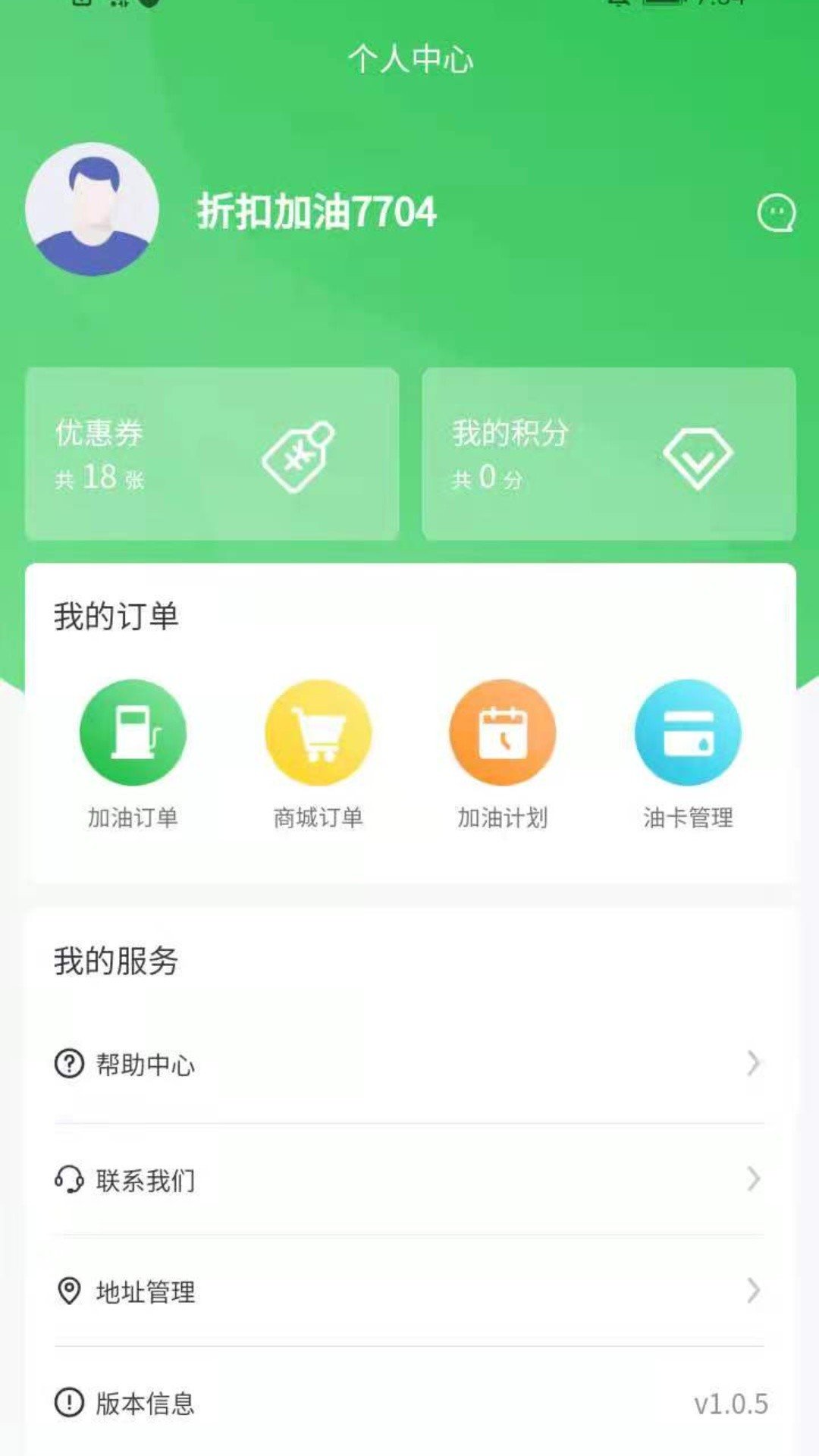Click the 个人中心 page title

pos(409,60)
